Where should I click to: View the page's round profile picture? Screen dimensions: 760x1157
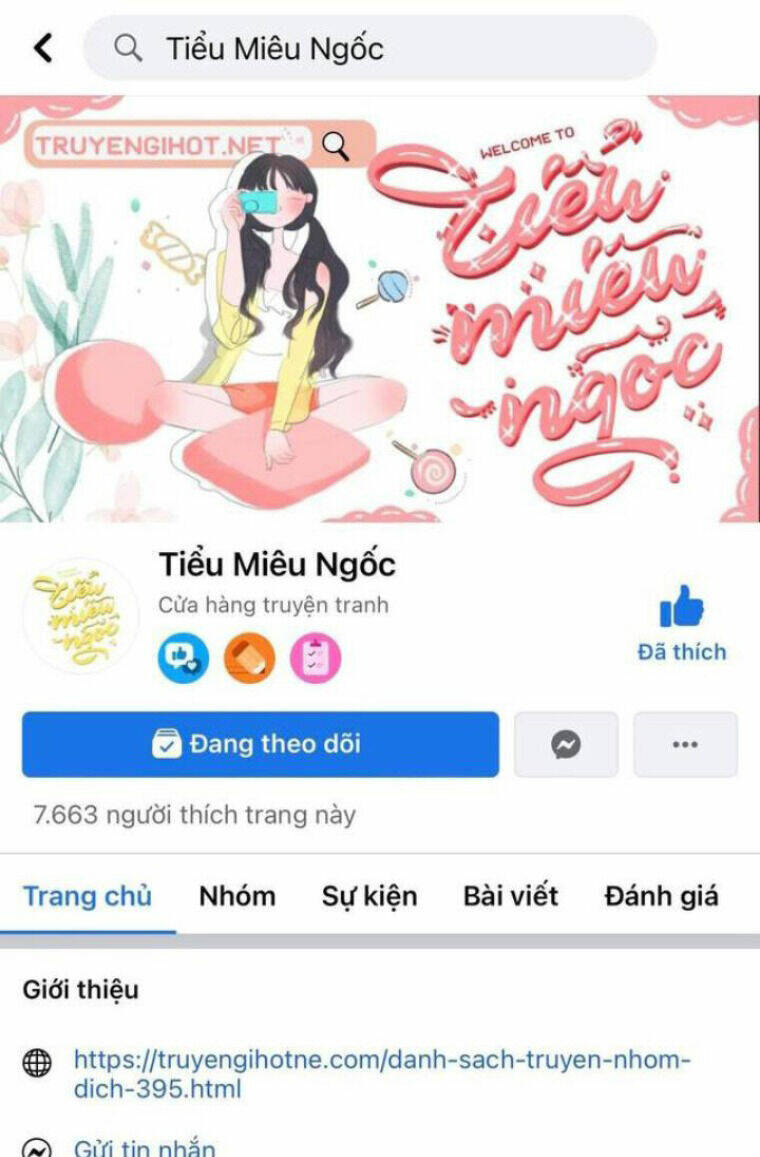[x=78, y=615]
